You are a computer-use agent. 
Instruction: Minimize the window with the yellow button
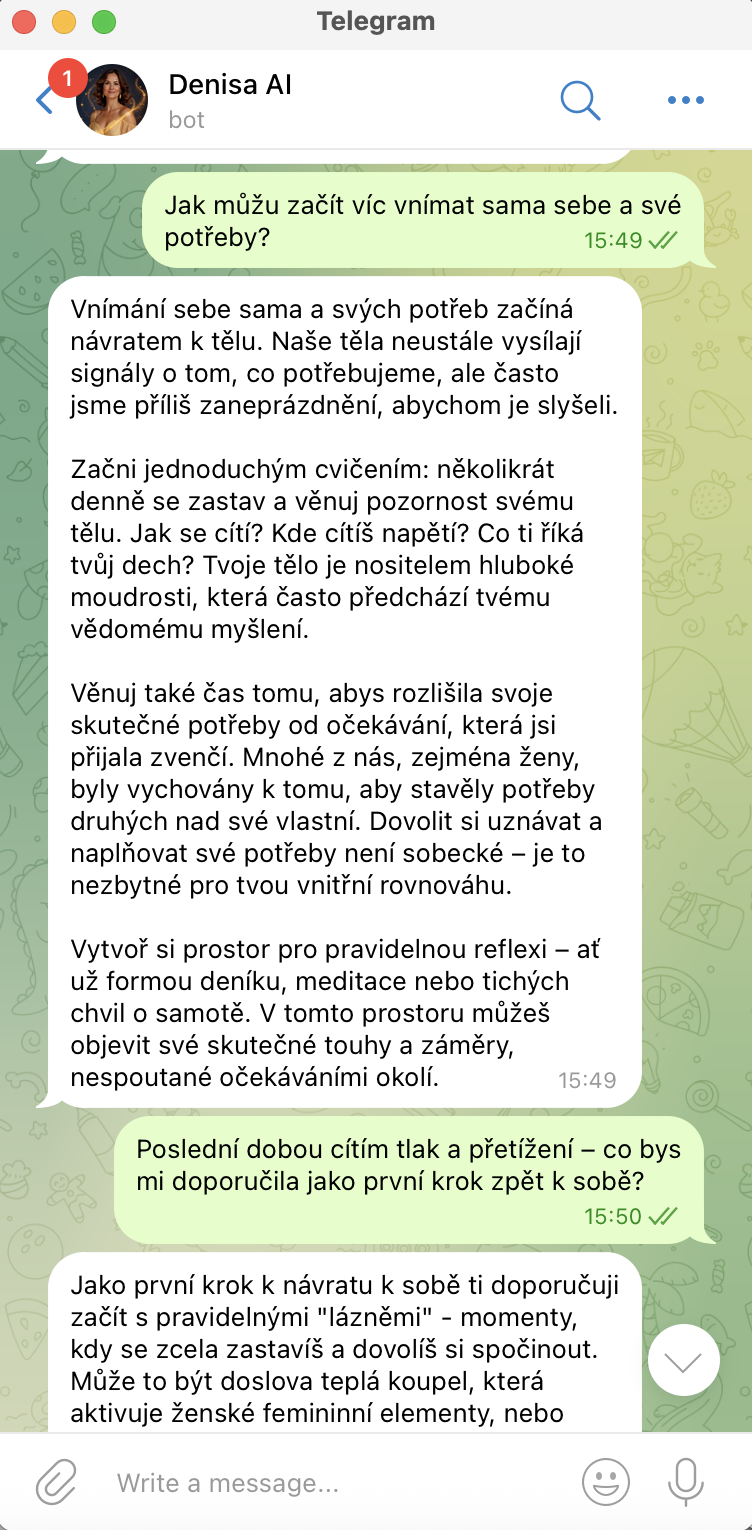(x=63, y=21)
